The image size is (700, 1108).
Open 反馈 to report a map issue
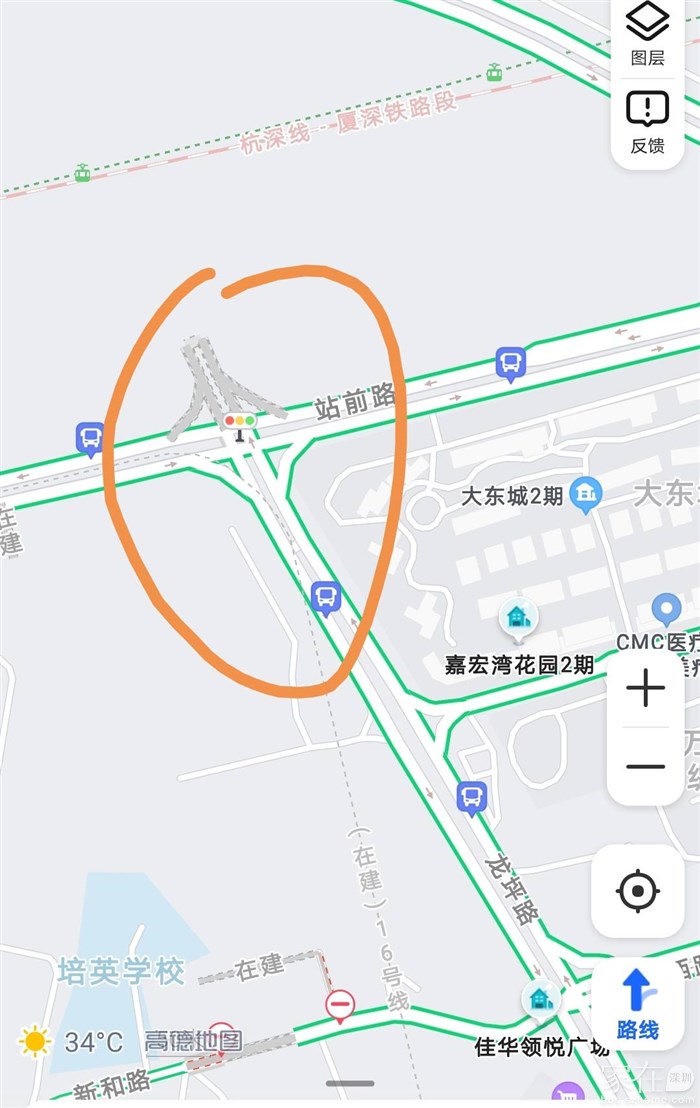click(x=648, y=122)
